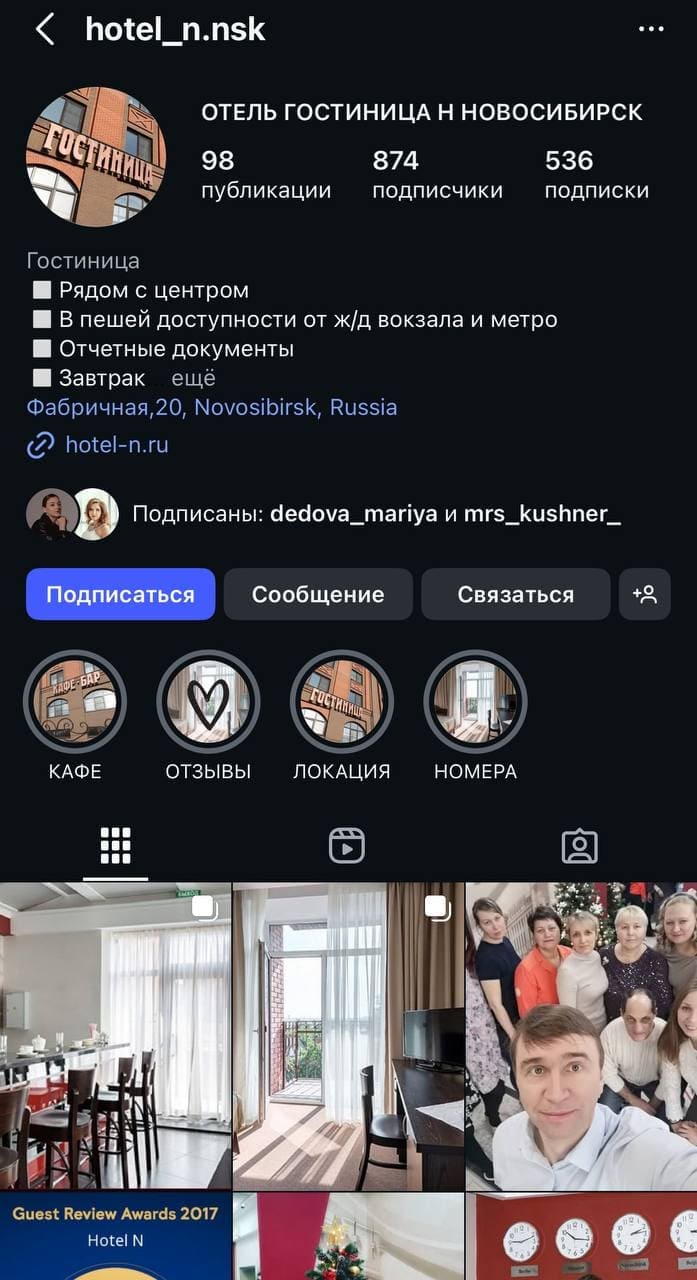697x1280 pixels.
Task: View the НОМЕРА story highlight
Action: click(475, 702)
